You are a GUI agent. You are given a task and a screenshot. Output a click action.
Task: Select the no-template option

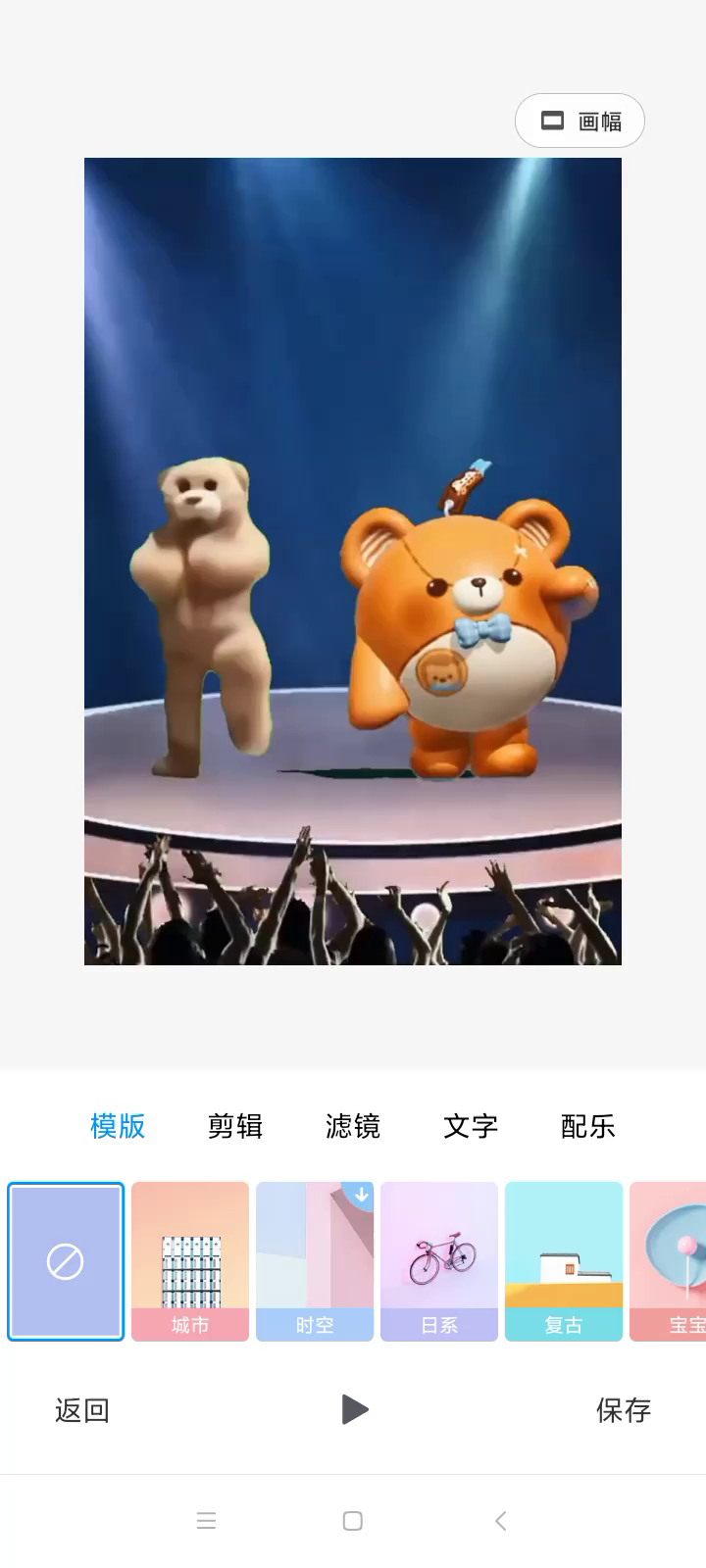pyautogui.click(x=66, y=1261)
